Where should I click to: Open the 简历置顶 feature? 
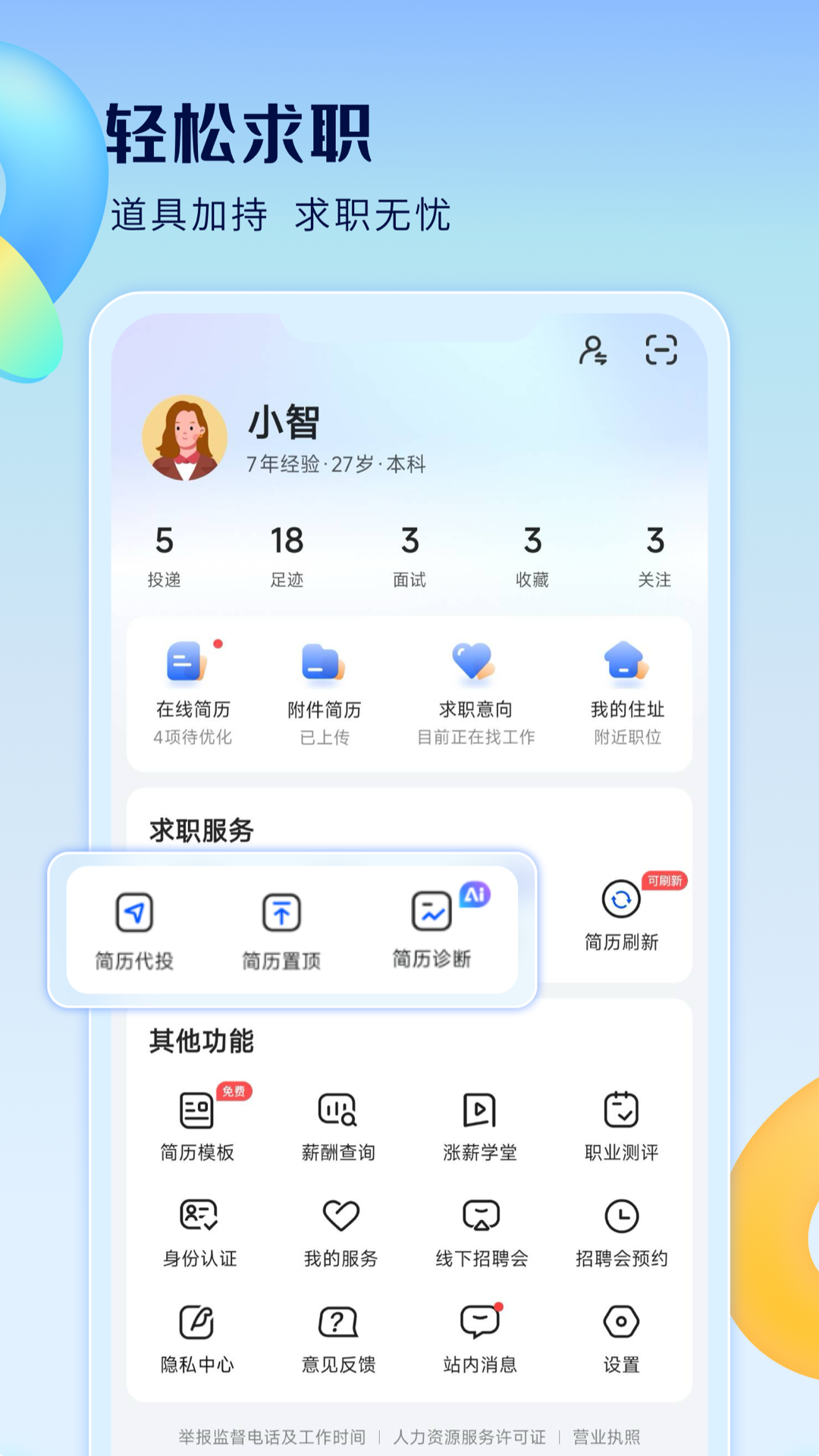(281, 915)
